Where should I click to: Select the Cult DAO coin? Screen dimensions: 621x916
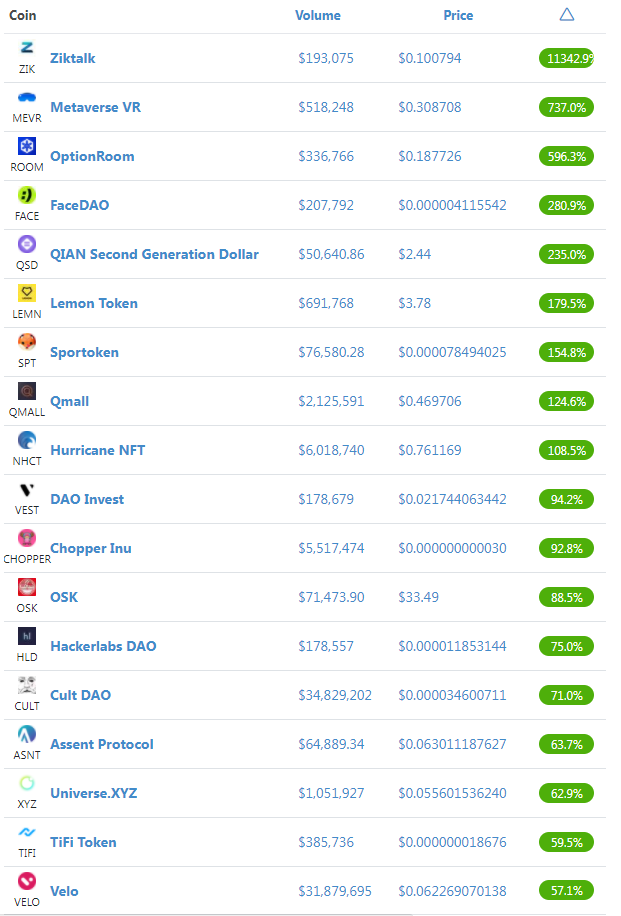coord(80,696)
